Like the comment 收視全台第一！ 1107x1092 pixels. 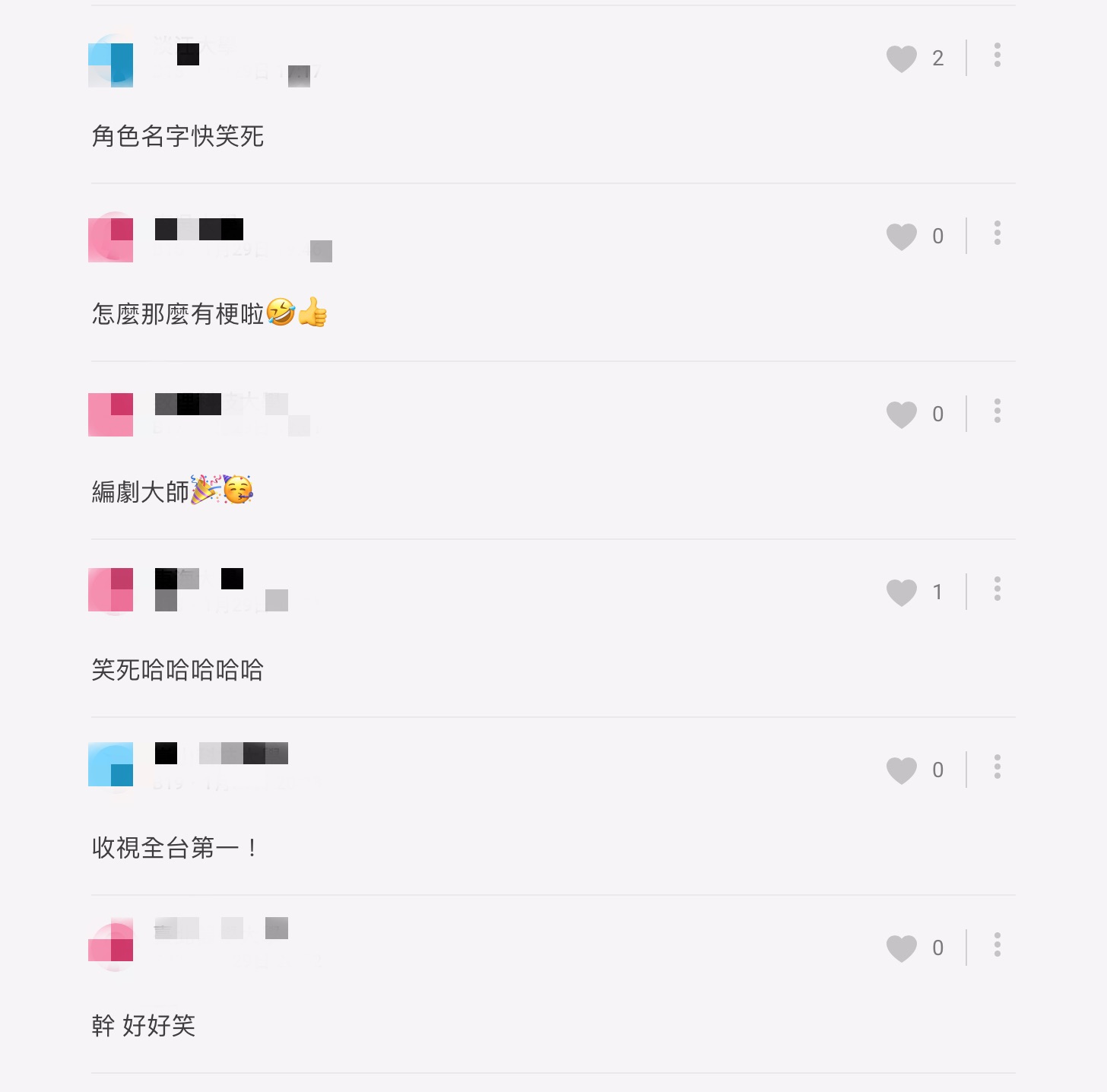902,770
